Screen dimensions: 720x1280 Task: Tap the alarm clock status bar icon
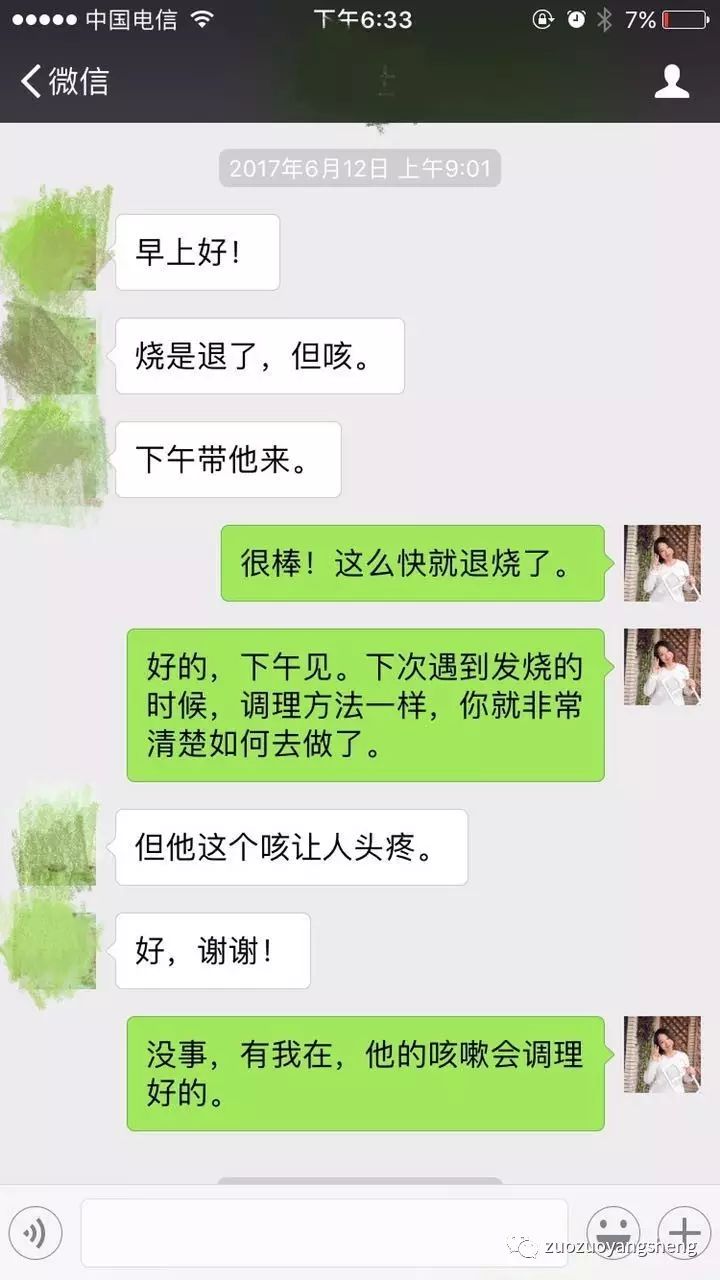click(x=575, y=17)
